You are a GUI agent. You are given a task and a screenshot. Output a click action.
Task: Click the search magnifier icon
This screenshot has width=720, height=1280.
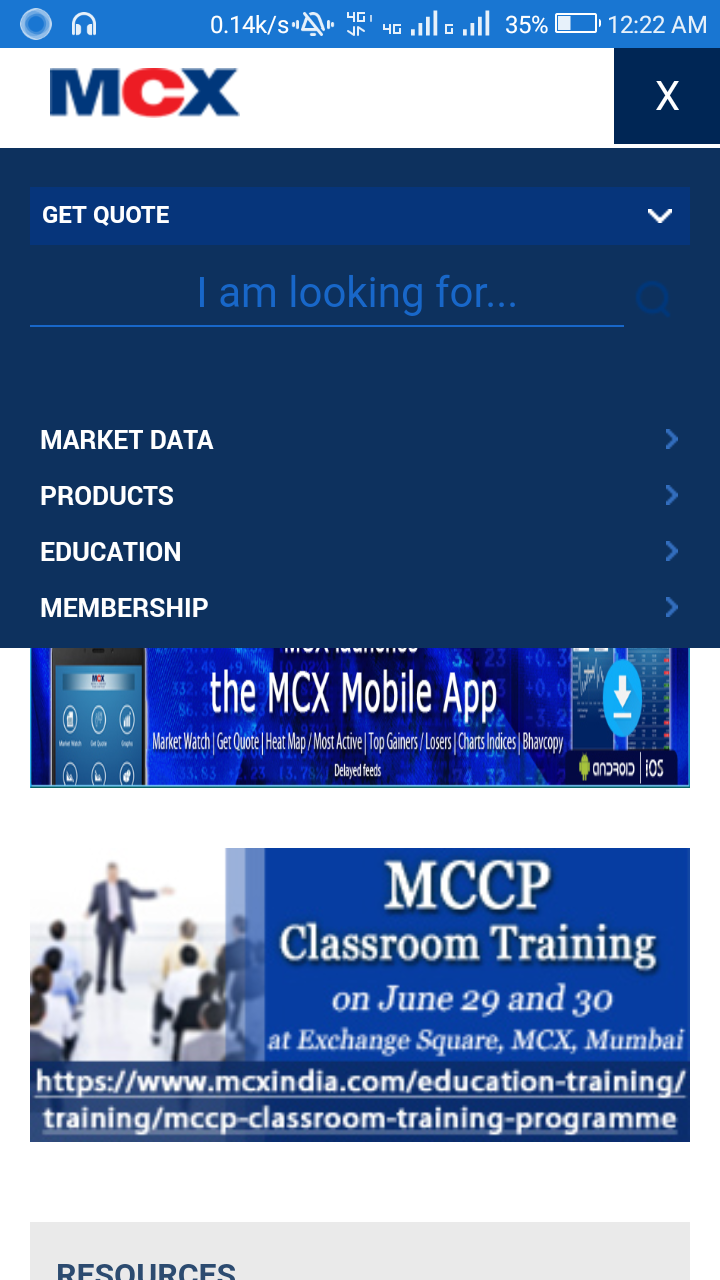coord(653,299)
